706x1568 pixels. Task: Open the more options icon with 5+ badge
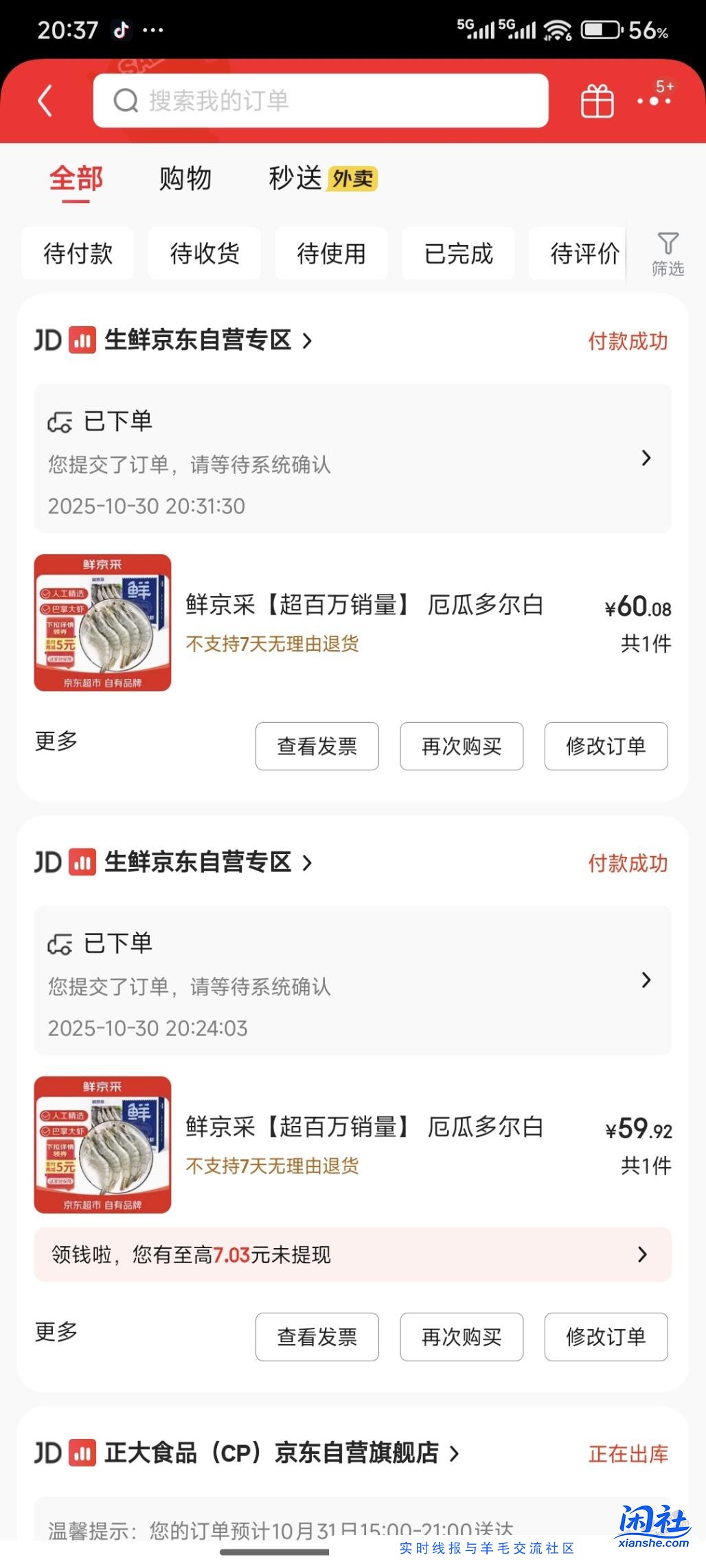tap(654, 101)
